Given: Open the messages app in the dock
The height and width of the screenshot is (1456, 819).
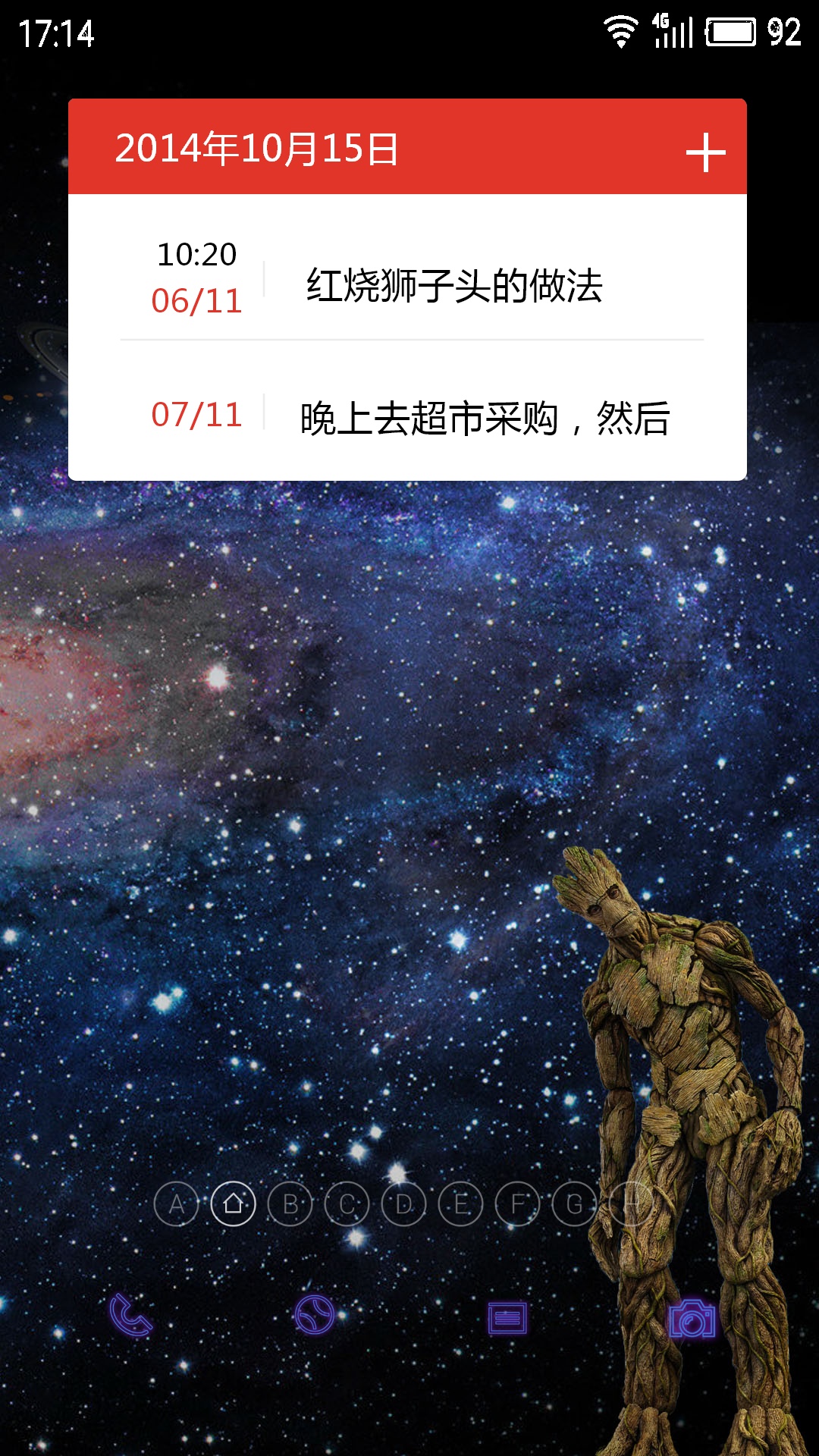Looking at the screenshot, I should coord(507,1319).
